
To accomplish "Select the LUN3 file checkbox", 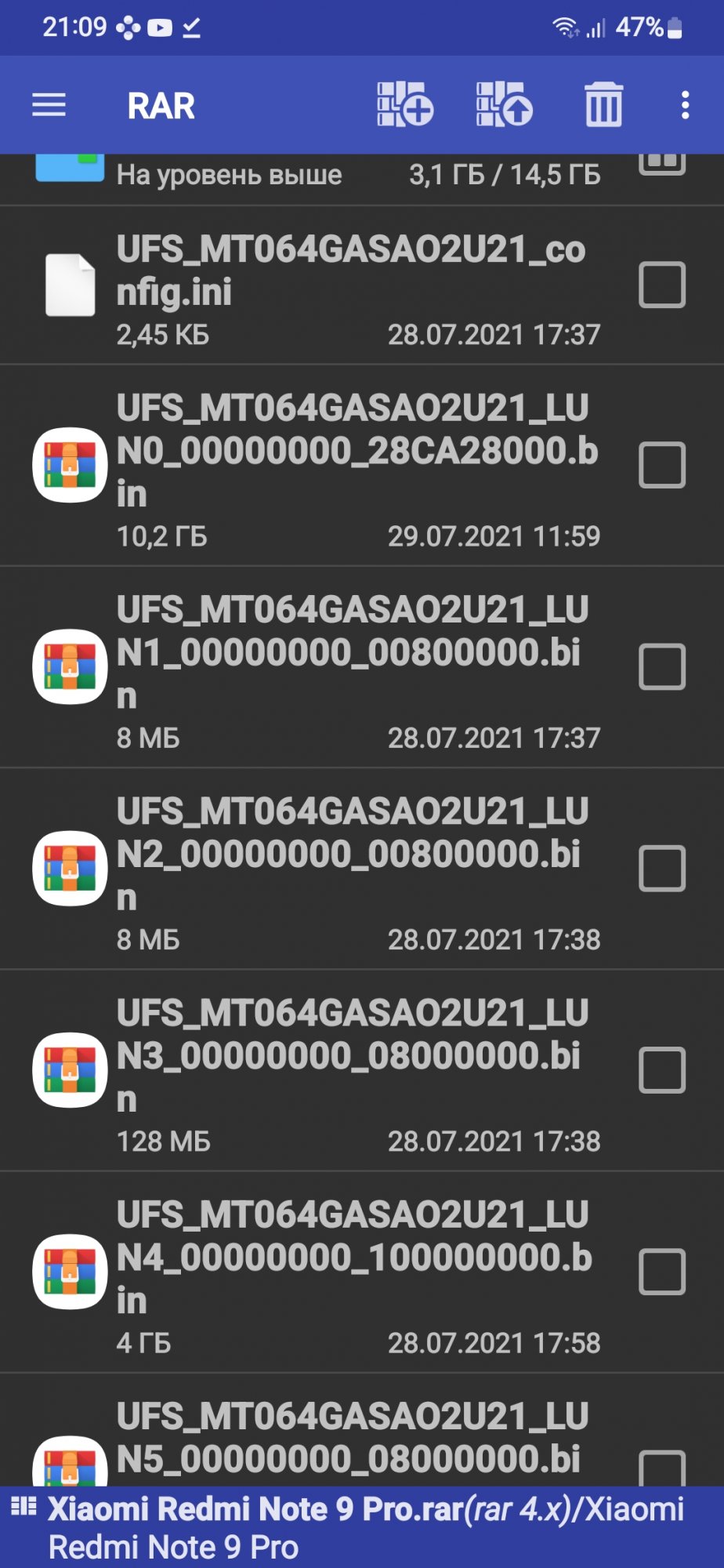I will point(662,1070).
